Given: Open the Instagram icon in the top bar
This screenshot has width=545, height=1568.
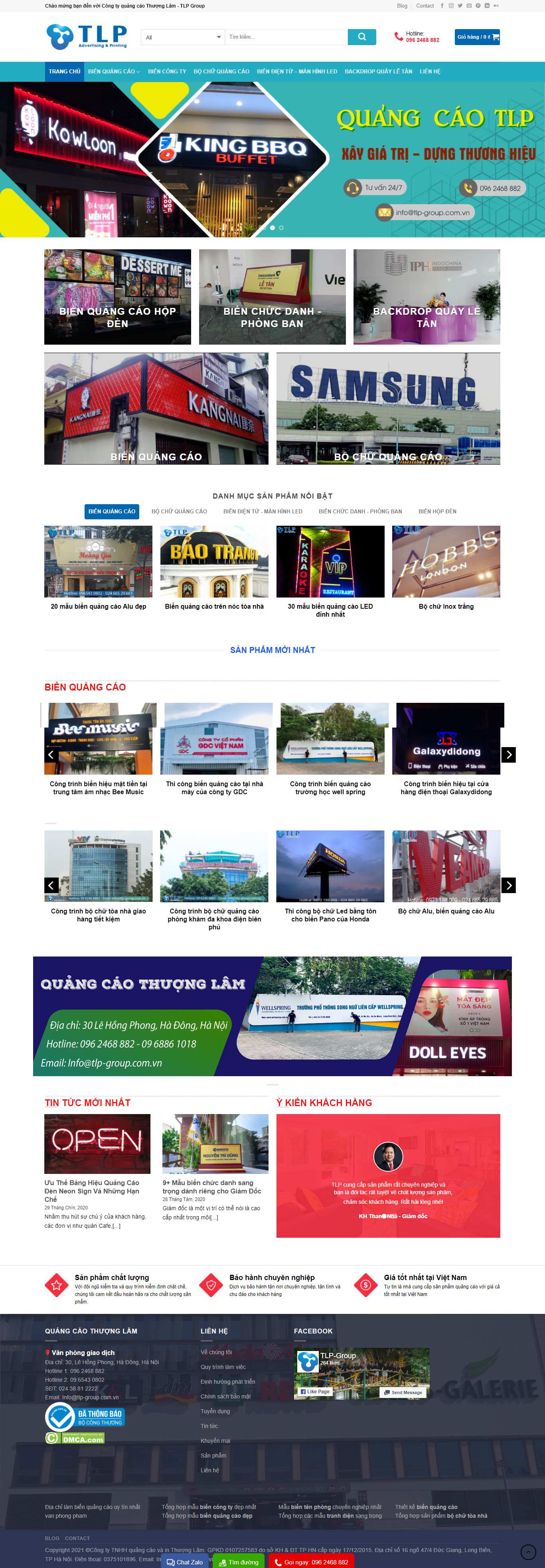Looking at the screenshot, I should coord(450,6).
